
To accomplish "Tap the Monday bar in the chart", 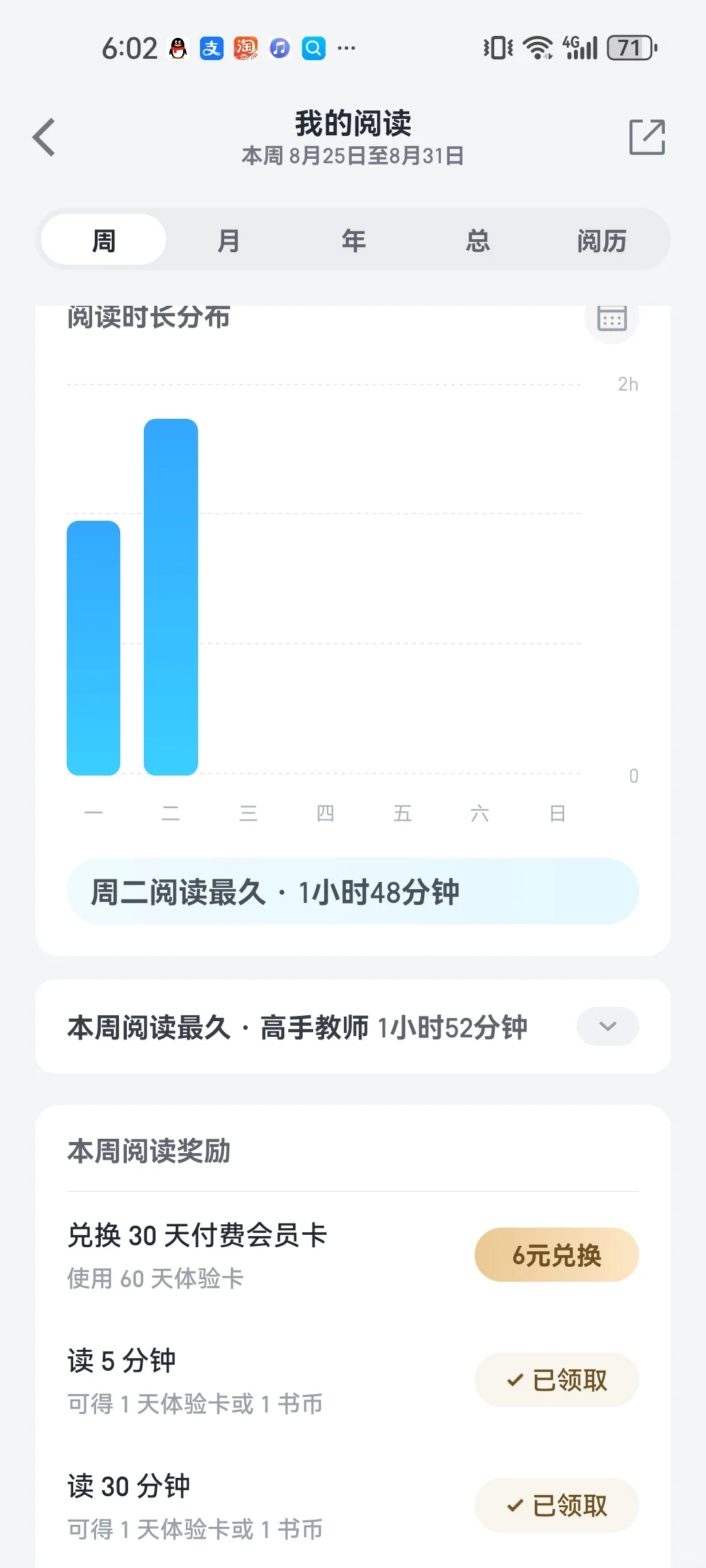I will pyautogui.click(x=93, y=648).
